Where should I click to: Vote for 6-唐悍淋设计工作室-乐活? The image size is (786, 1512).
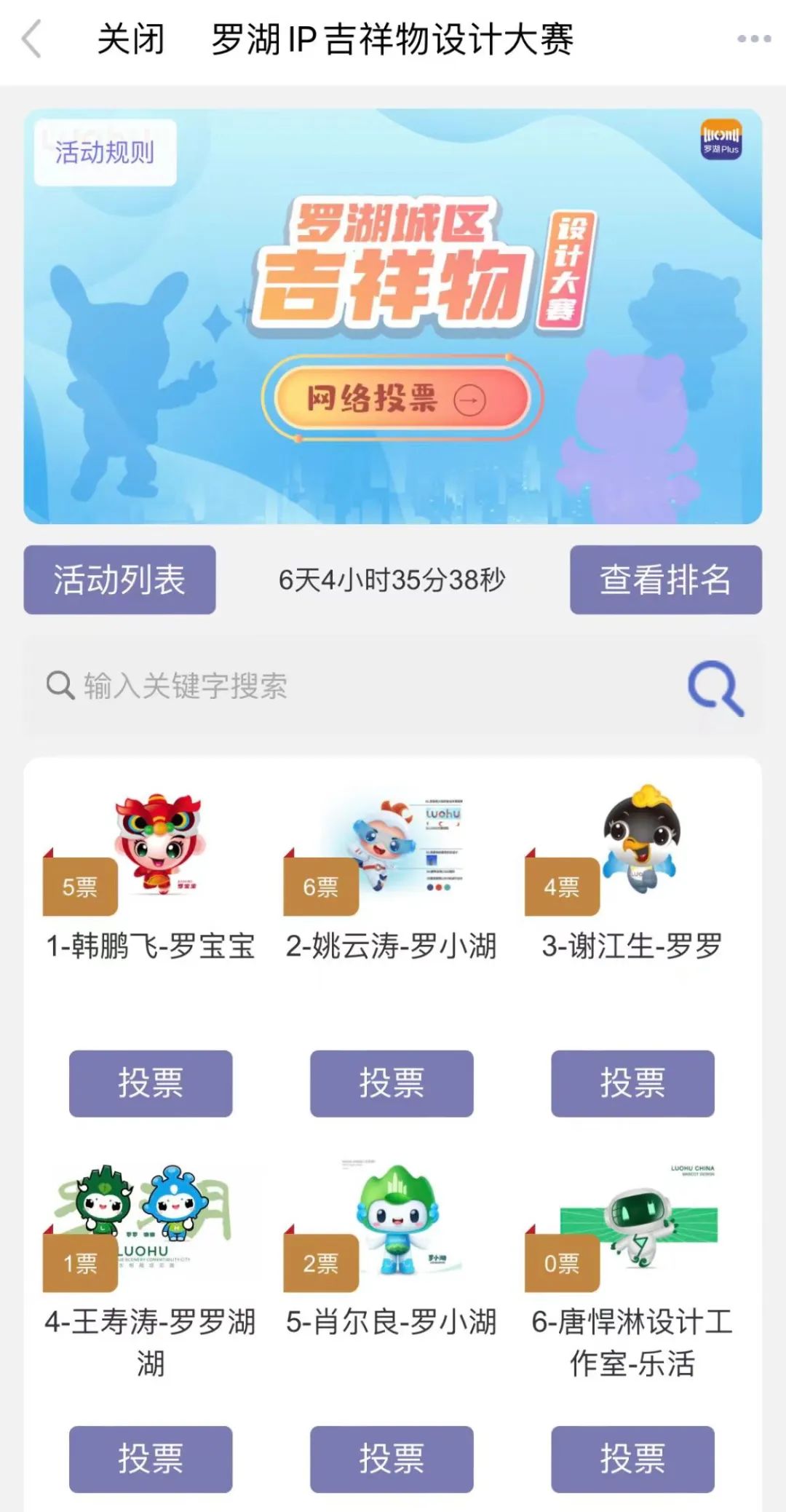coord(632,1460)
